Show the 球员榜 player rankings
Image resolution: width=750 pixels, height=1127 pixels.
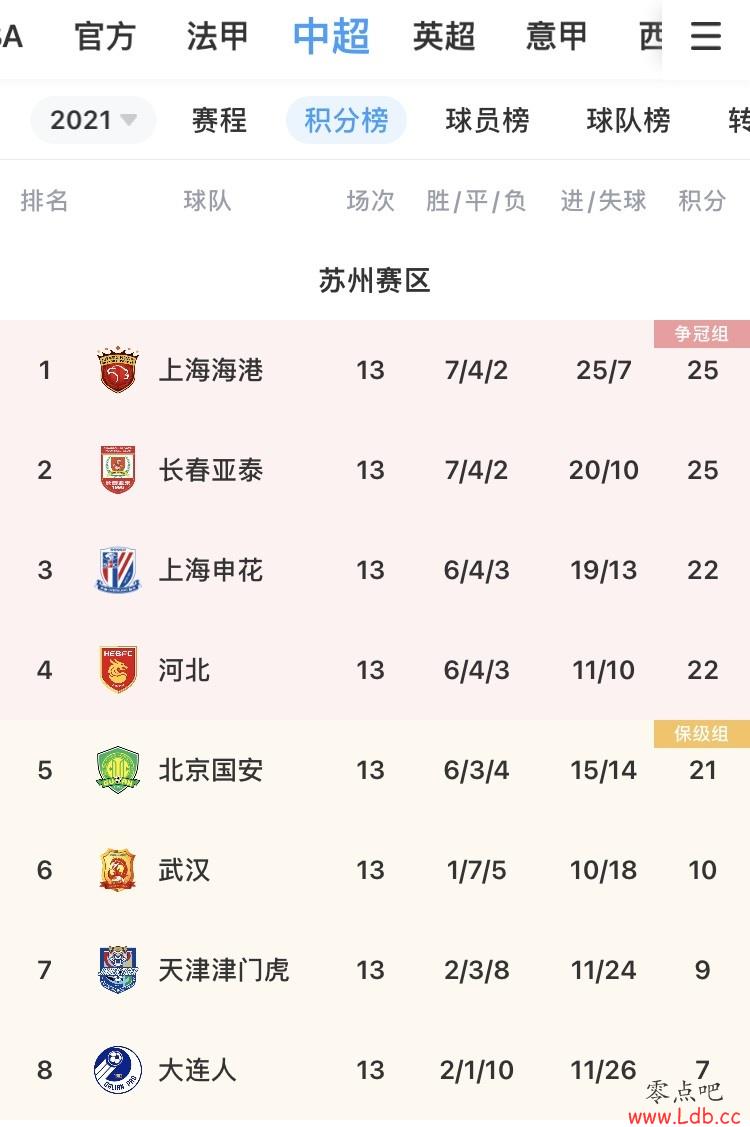[x=487, y=120]
